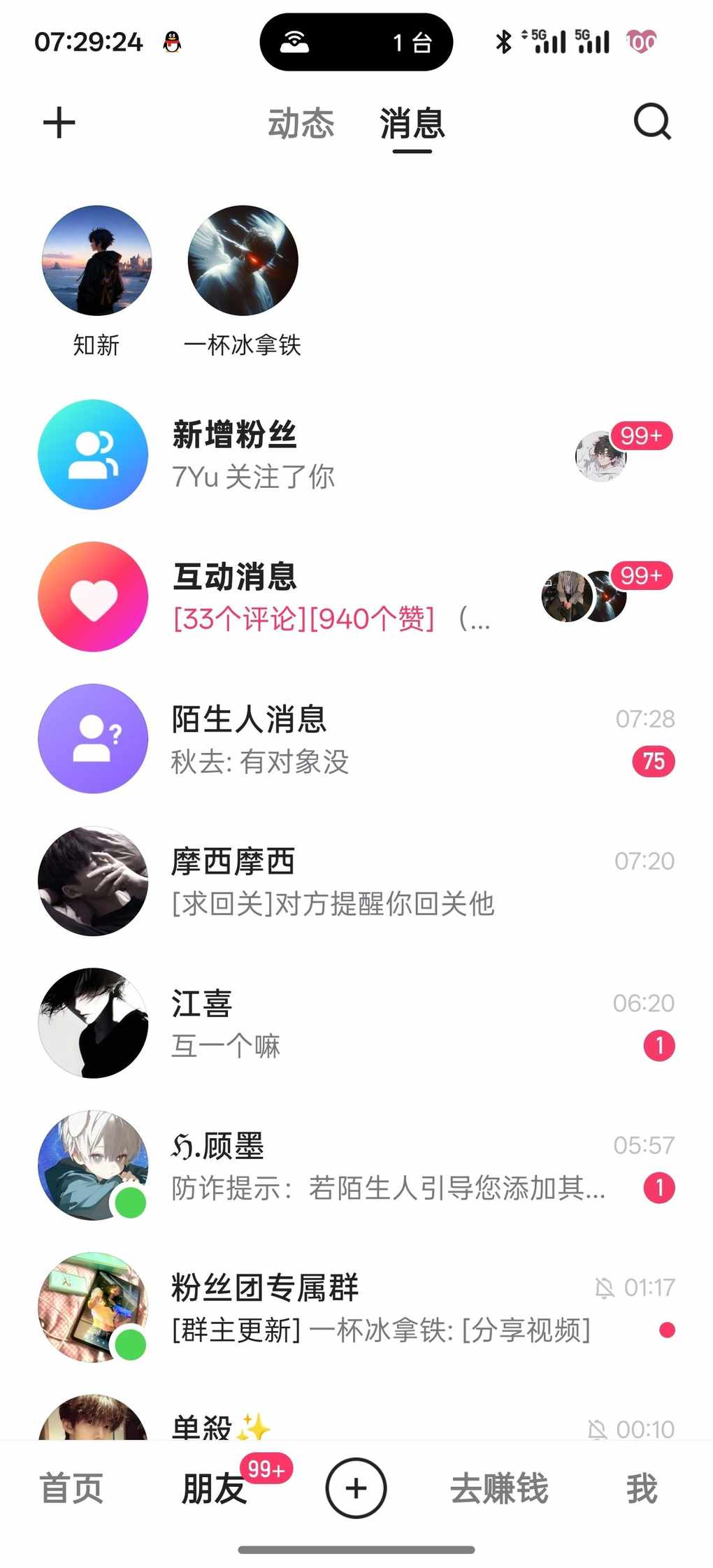Open 知新's avatar shortcut
This screenshot has height=1568, width=713.
pos(96,261)
